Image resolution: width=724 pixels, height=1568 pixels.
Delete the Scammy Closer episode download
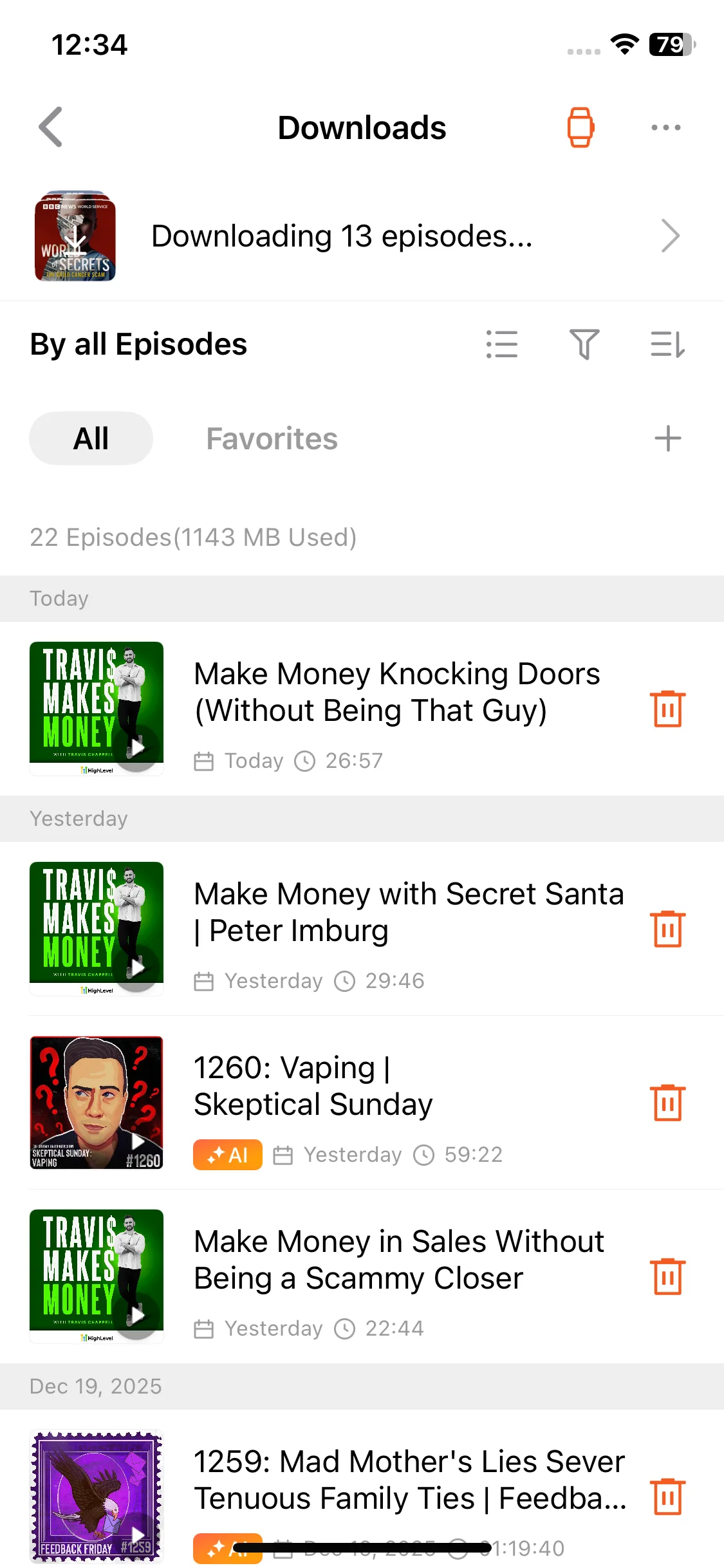point(667,1277)
